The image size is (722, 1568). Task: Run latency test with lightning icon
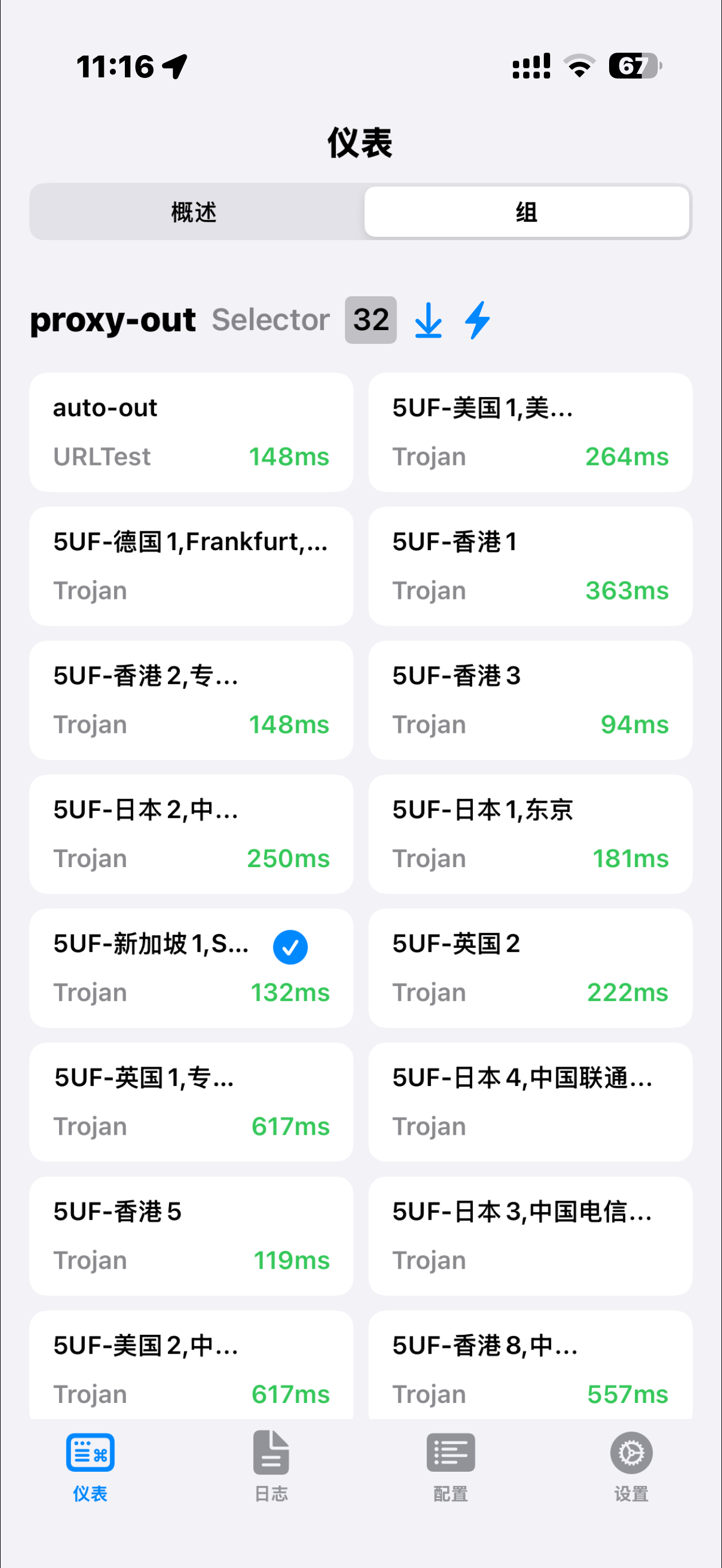(x=478, y=320)
